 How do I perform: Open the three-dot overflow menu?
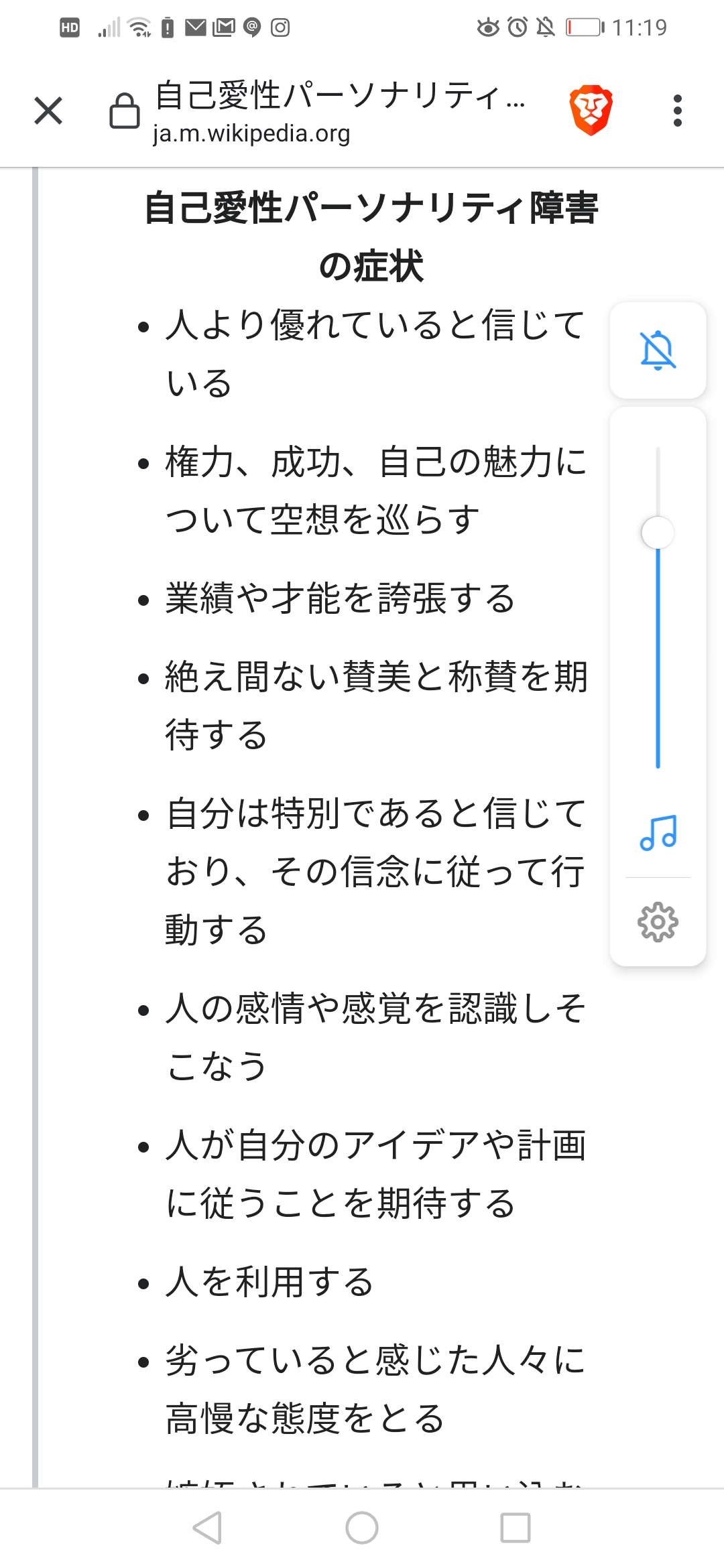coord(678,111)
